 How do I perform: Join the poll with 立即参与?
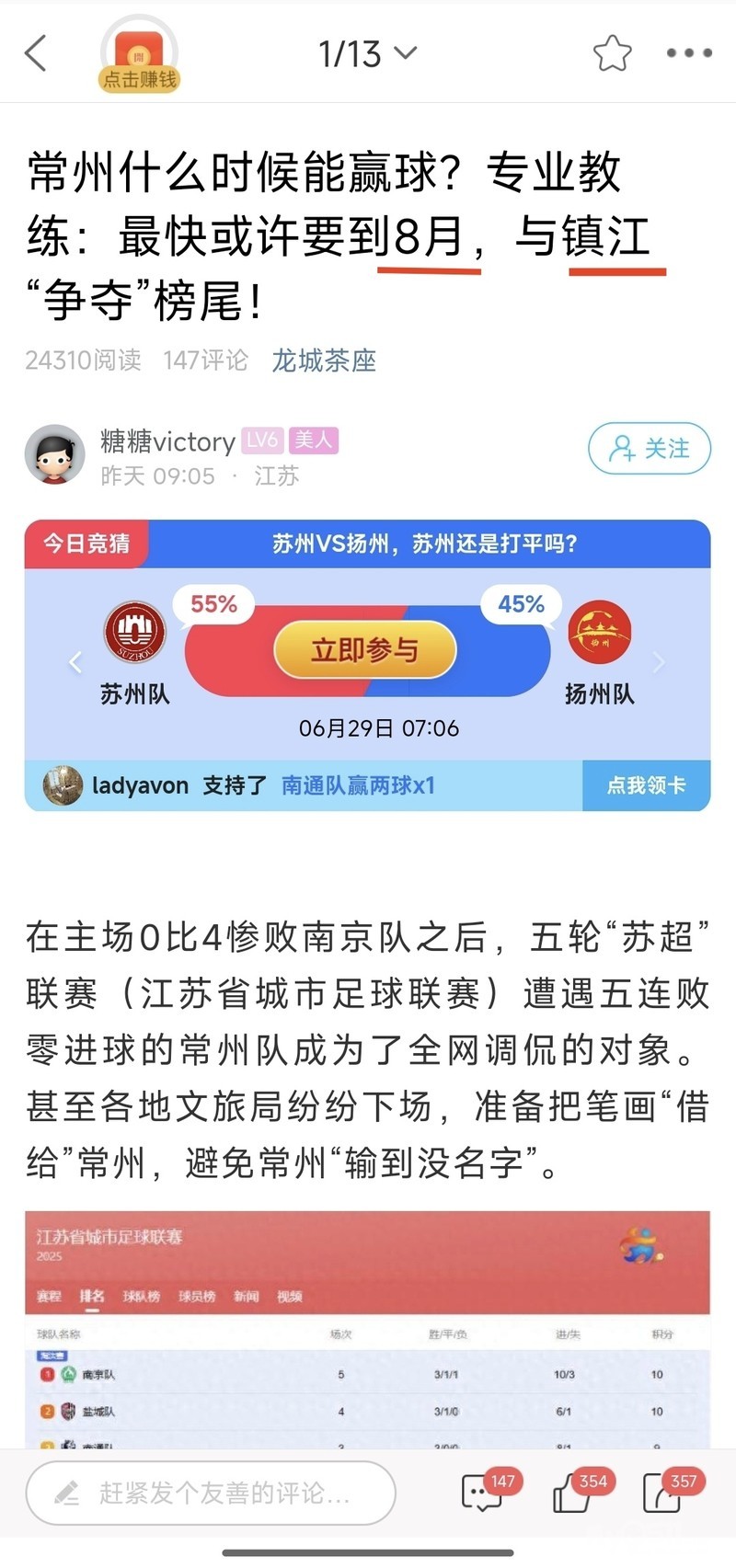(x=364, y=650)
